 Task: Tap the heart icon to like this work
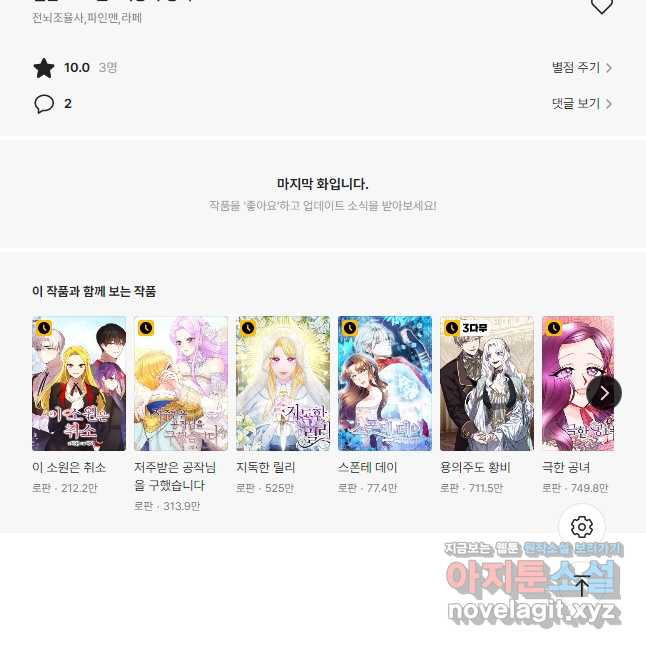[601, 7]
